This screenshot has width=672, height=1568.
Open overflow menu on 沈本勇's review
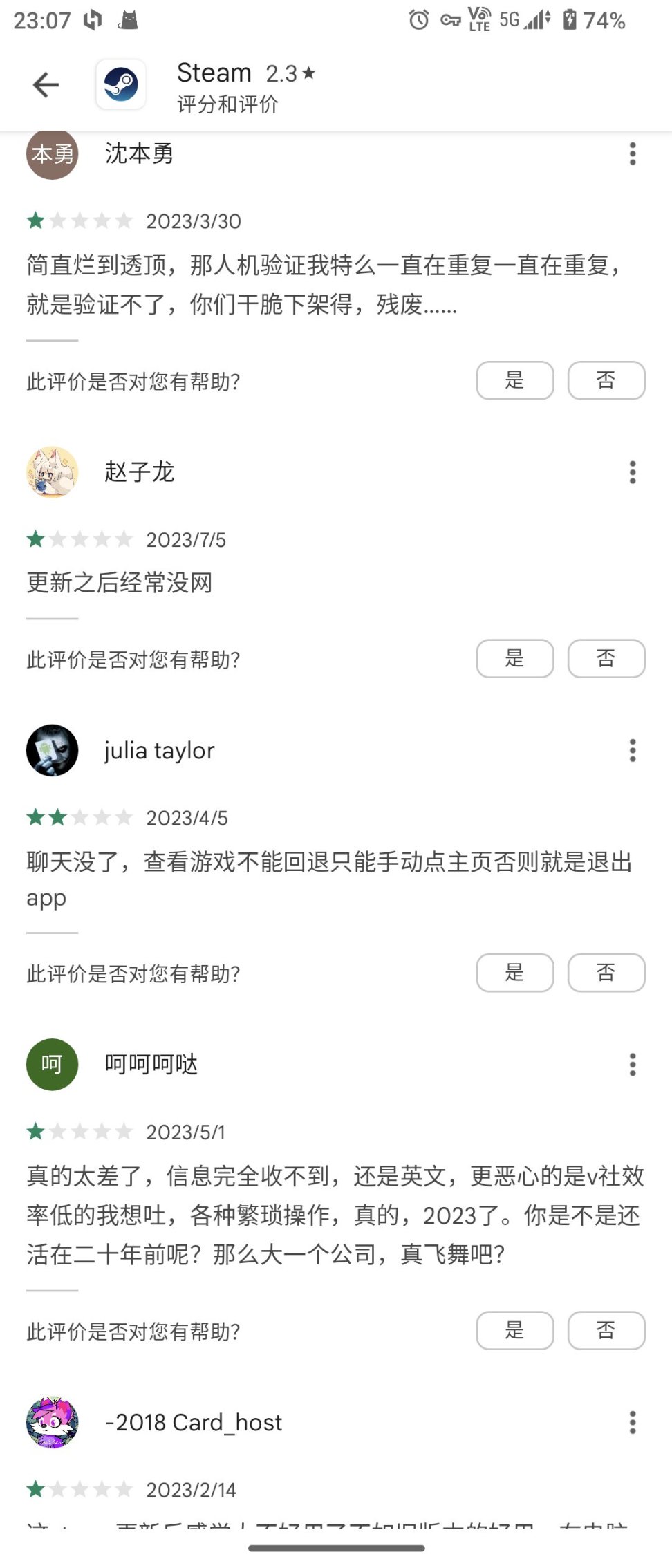[632, 153]
